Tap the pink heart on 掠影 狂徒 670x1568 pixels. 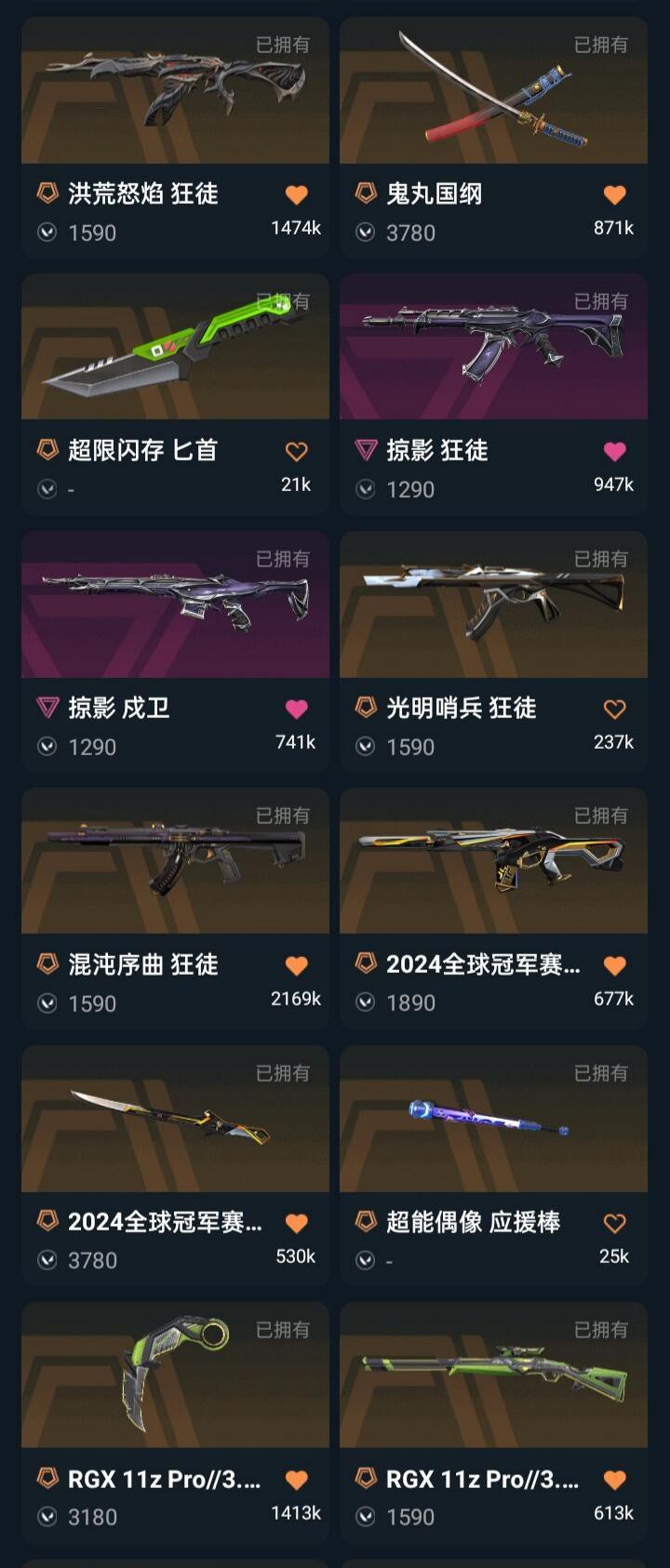(x=614, y=452)
